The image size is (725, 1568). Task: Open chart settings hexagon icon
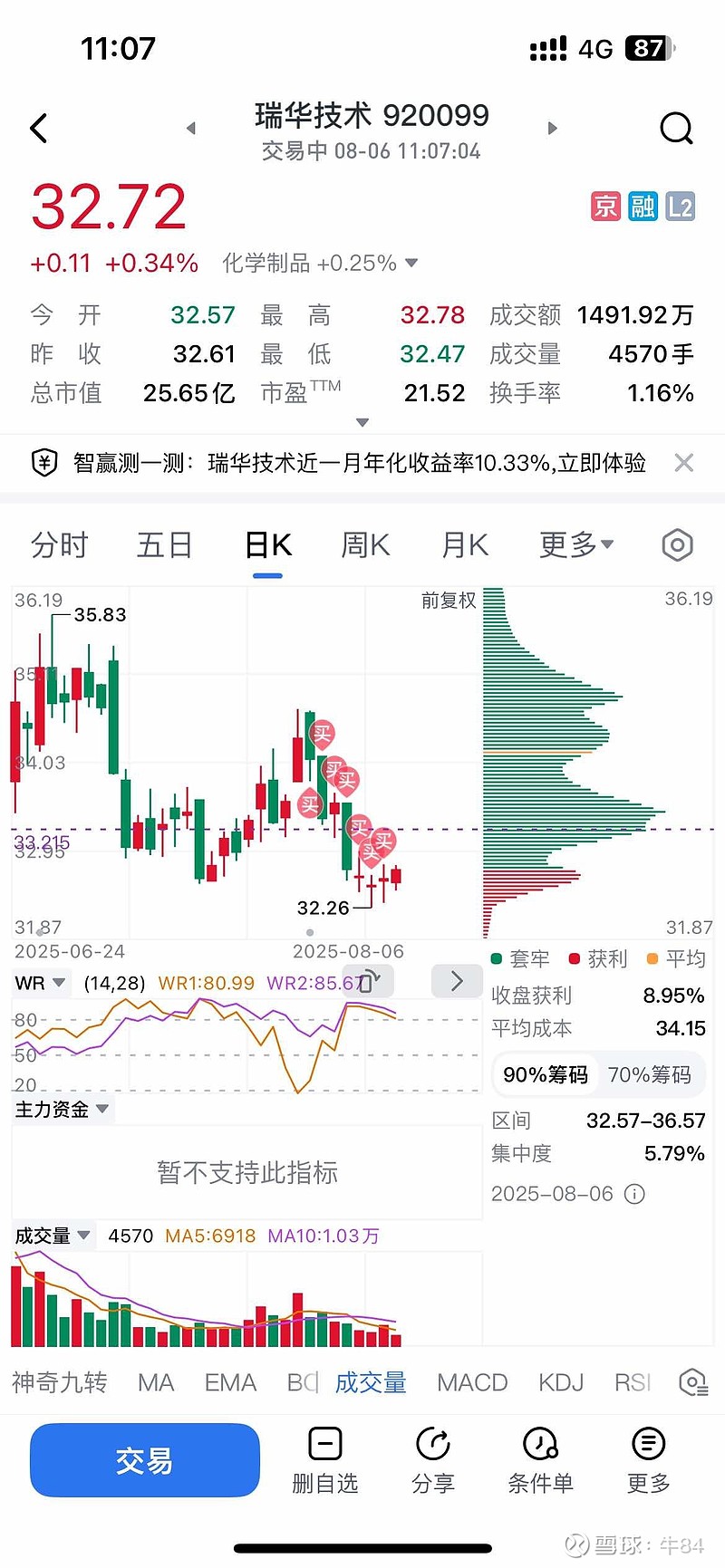[677, 545]
